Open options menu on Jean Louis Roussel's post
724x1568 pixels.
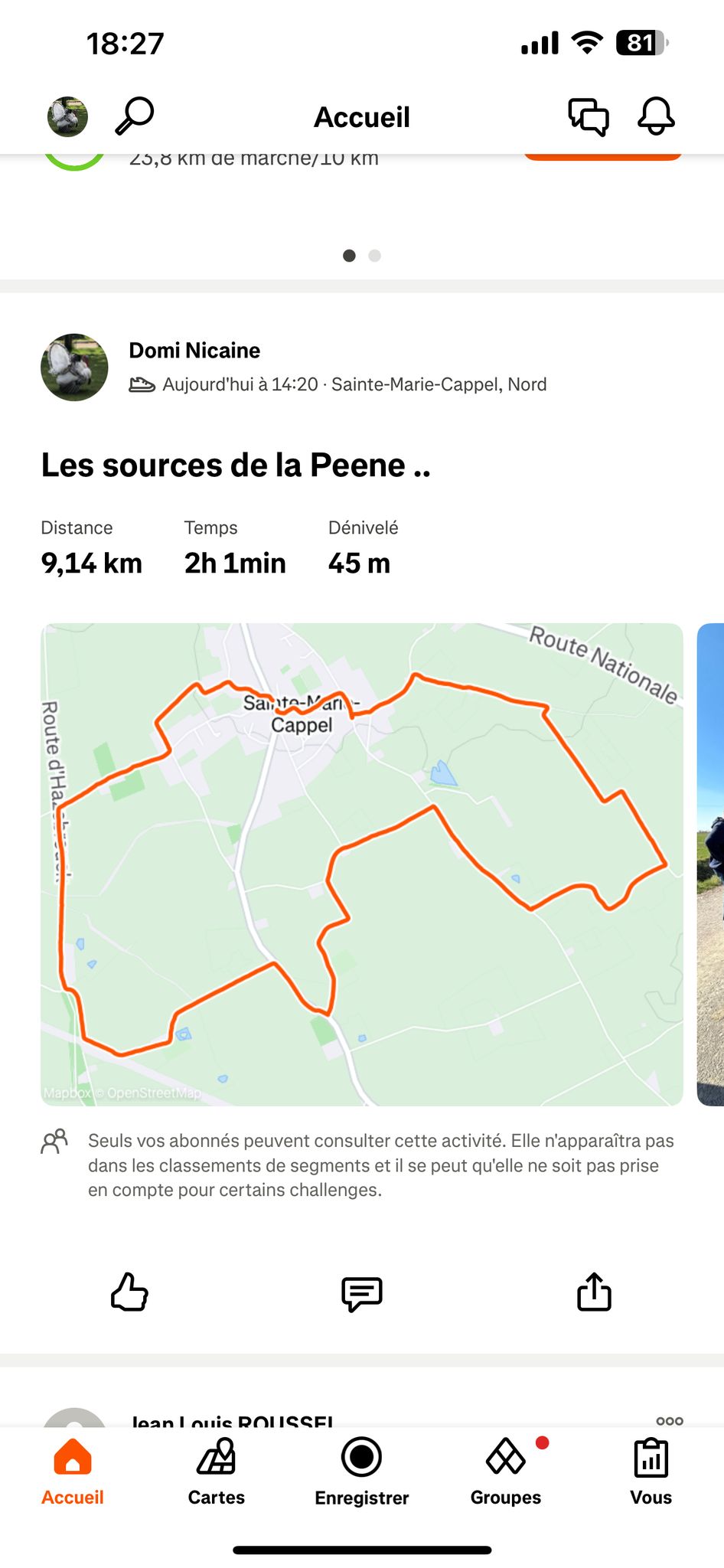click(x=670, y=1420)
